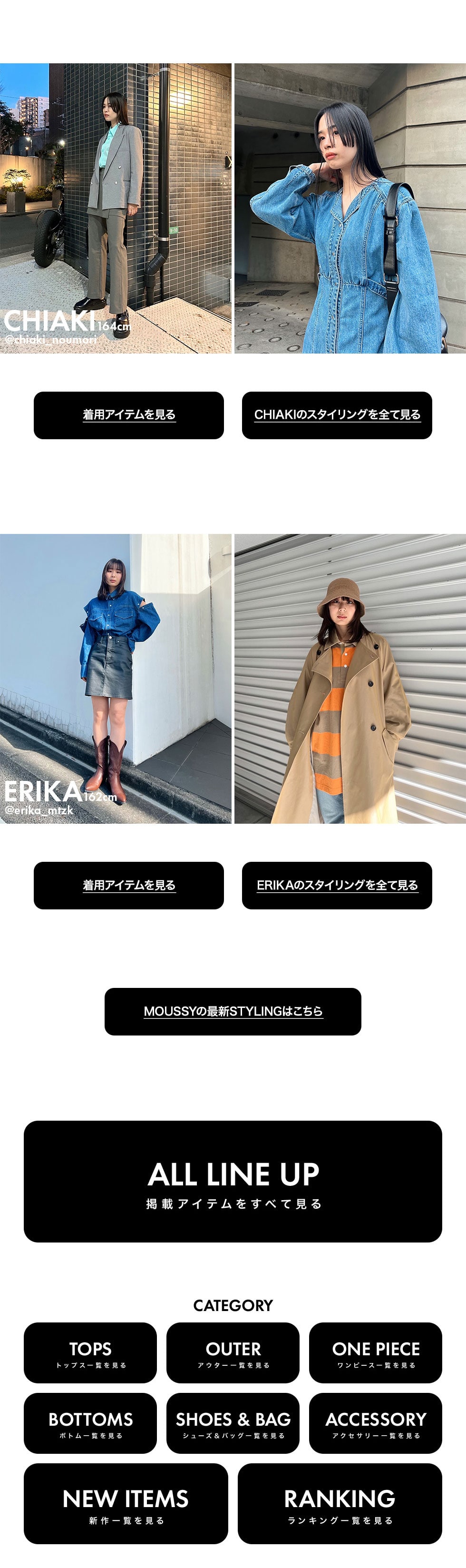Open ALL LINE UP banner
Screen dimensions: 466x1568
coord(233,1181)
